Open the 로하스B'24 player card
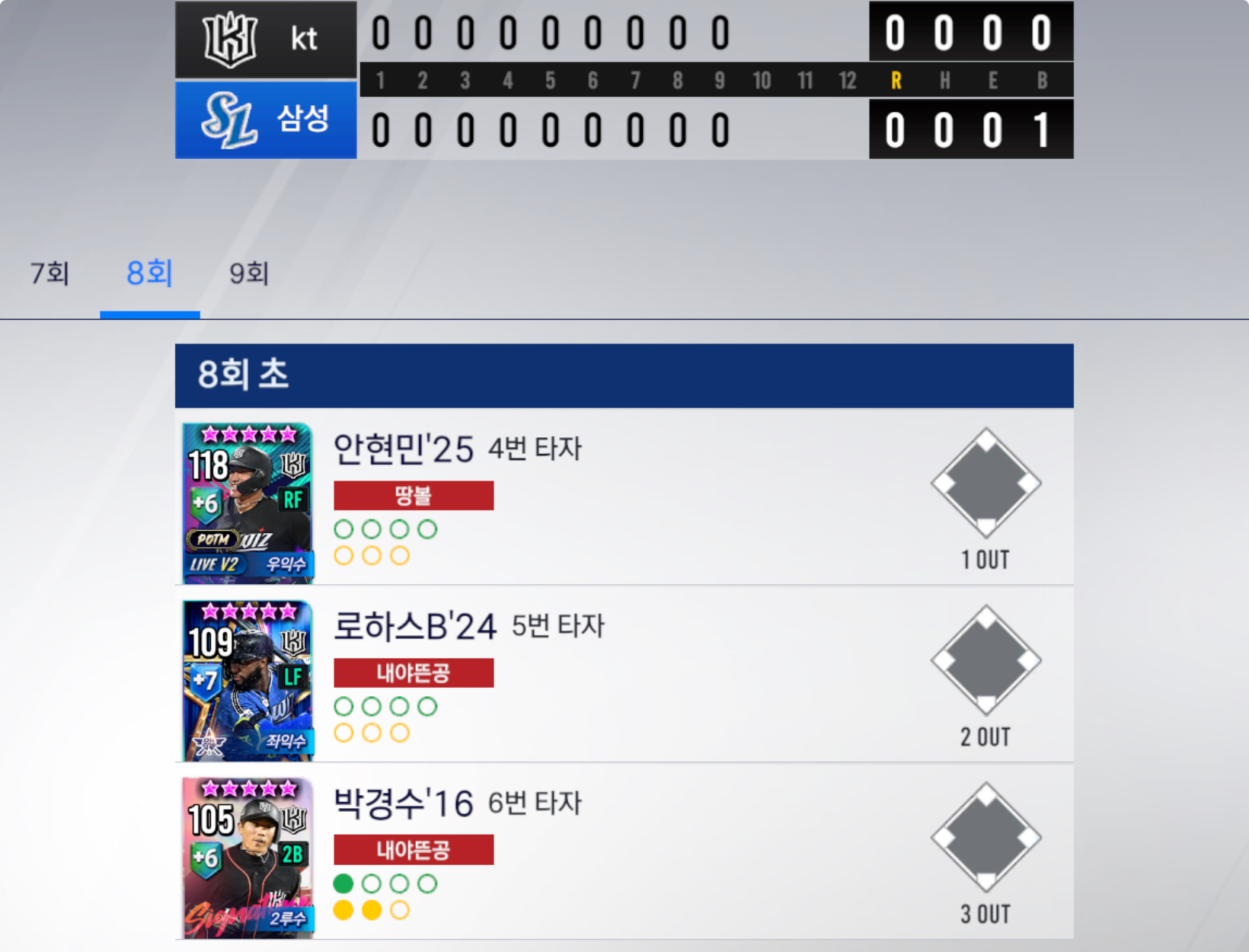1249x952 pixels. (248, 681)
